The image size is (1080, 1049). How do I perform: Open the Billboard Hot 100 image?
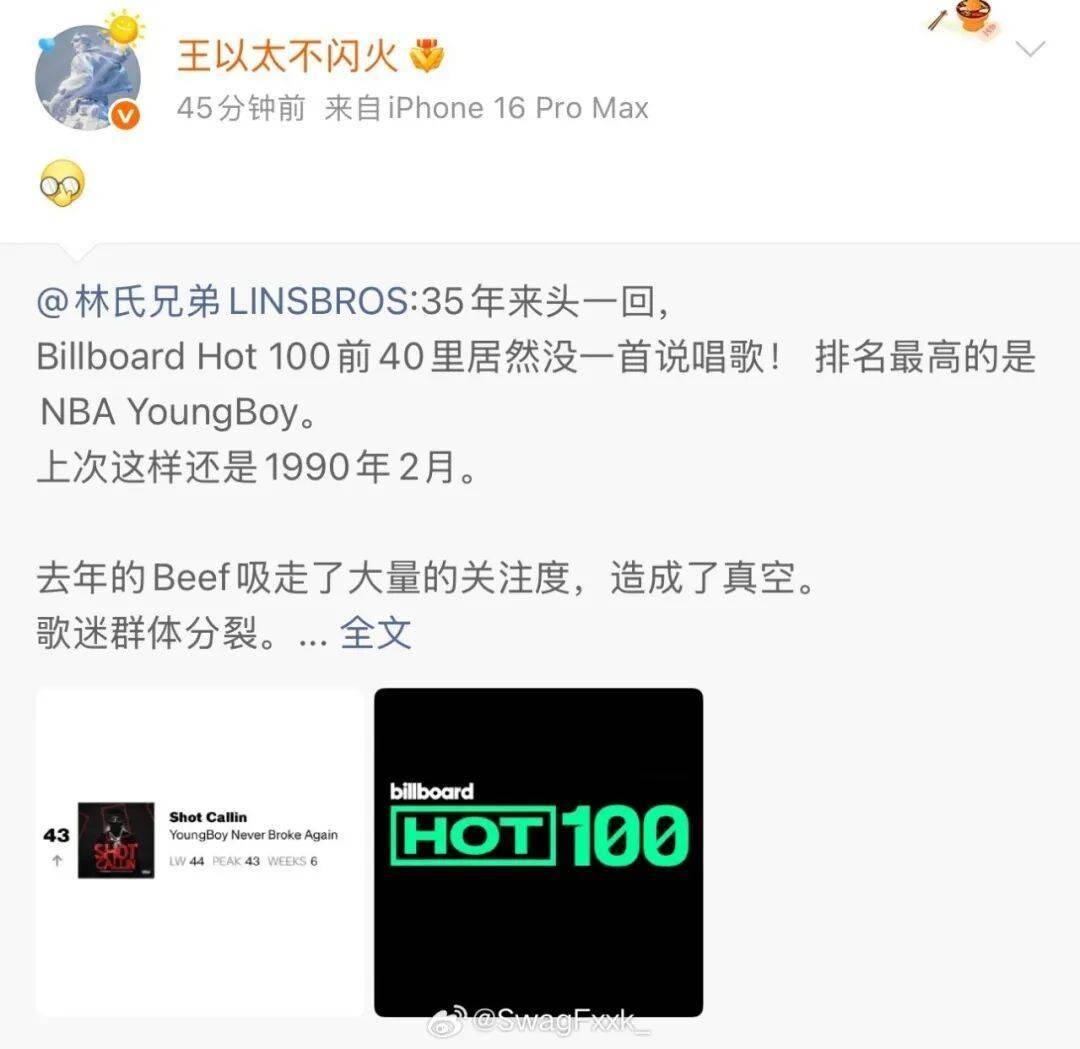click(538, 852)
